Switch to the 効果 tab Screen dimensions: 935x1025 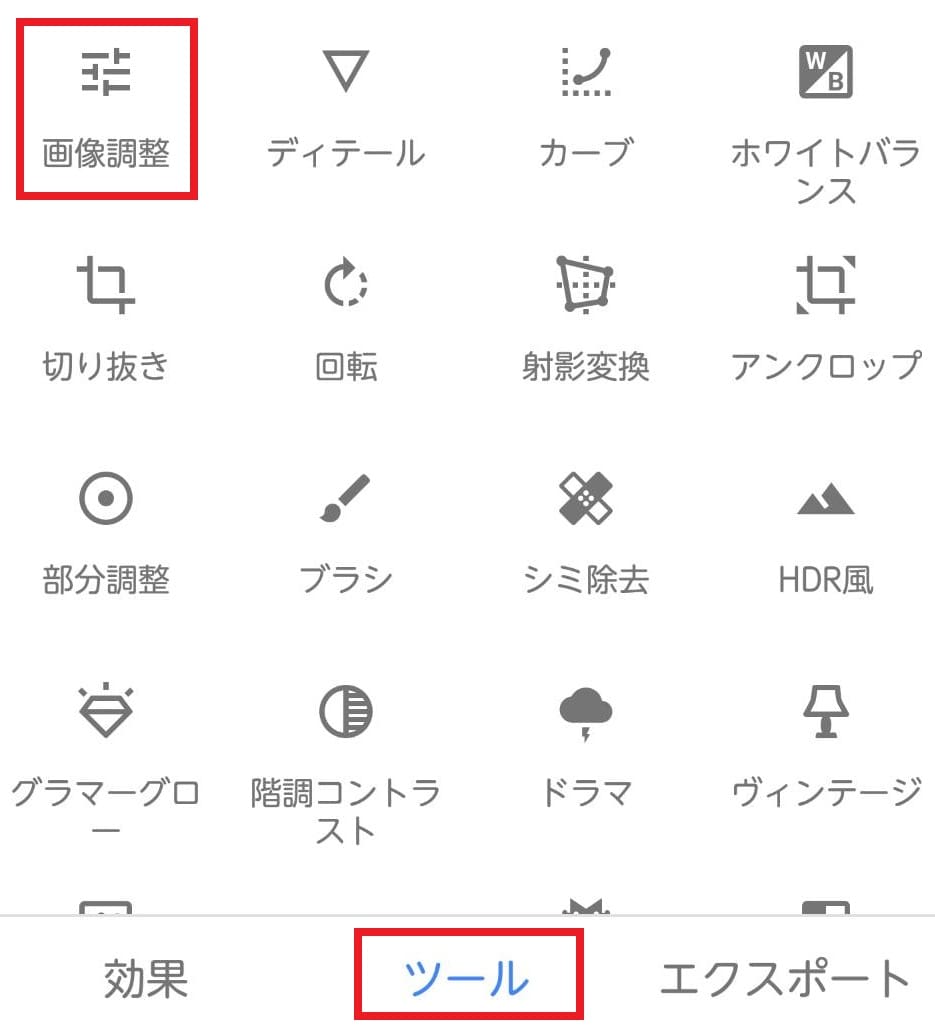146,979
